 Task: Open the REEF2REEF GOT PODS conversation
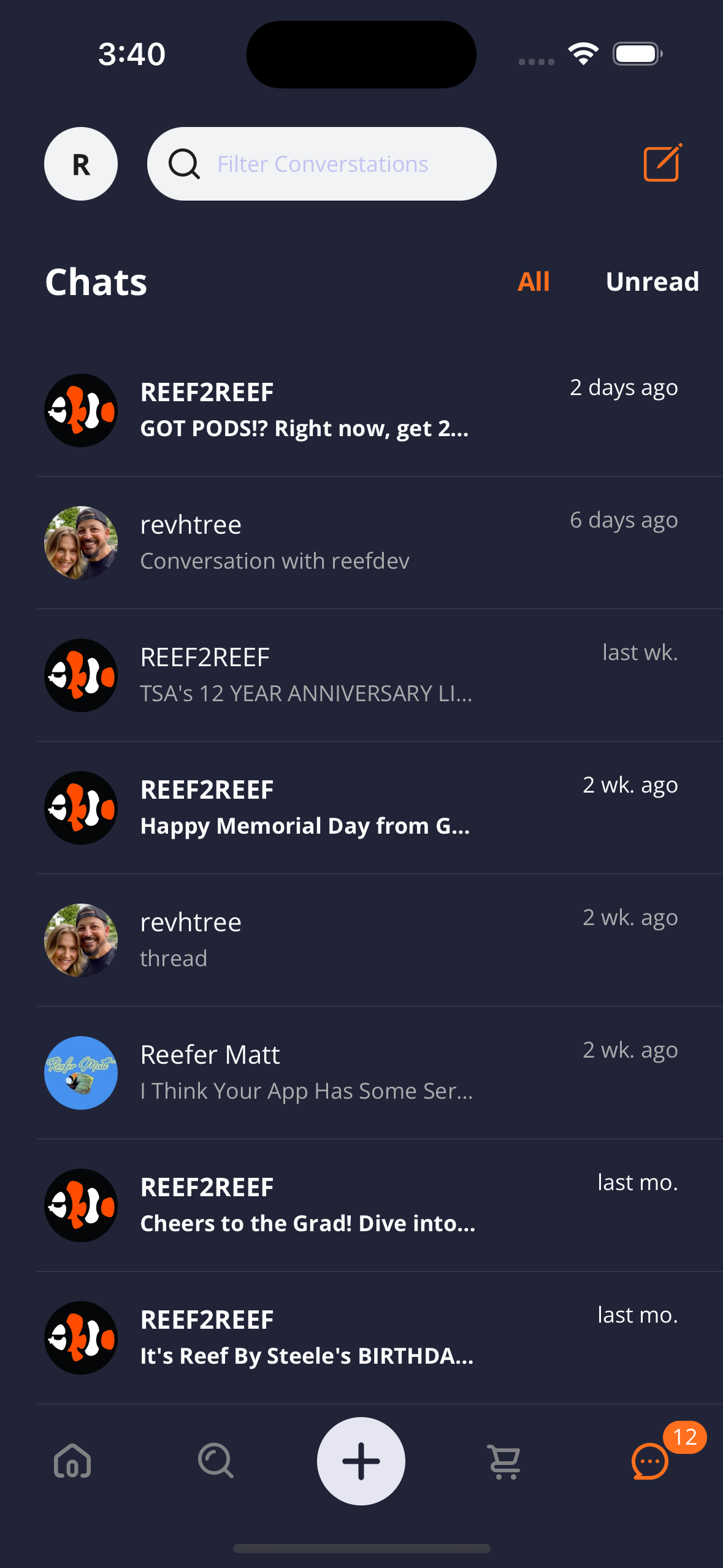(380, 410)
